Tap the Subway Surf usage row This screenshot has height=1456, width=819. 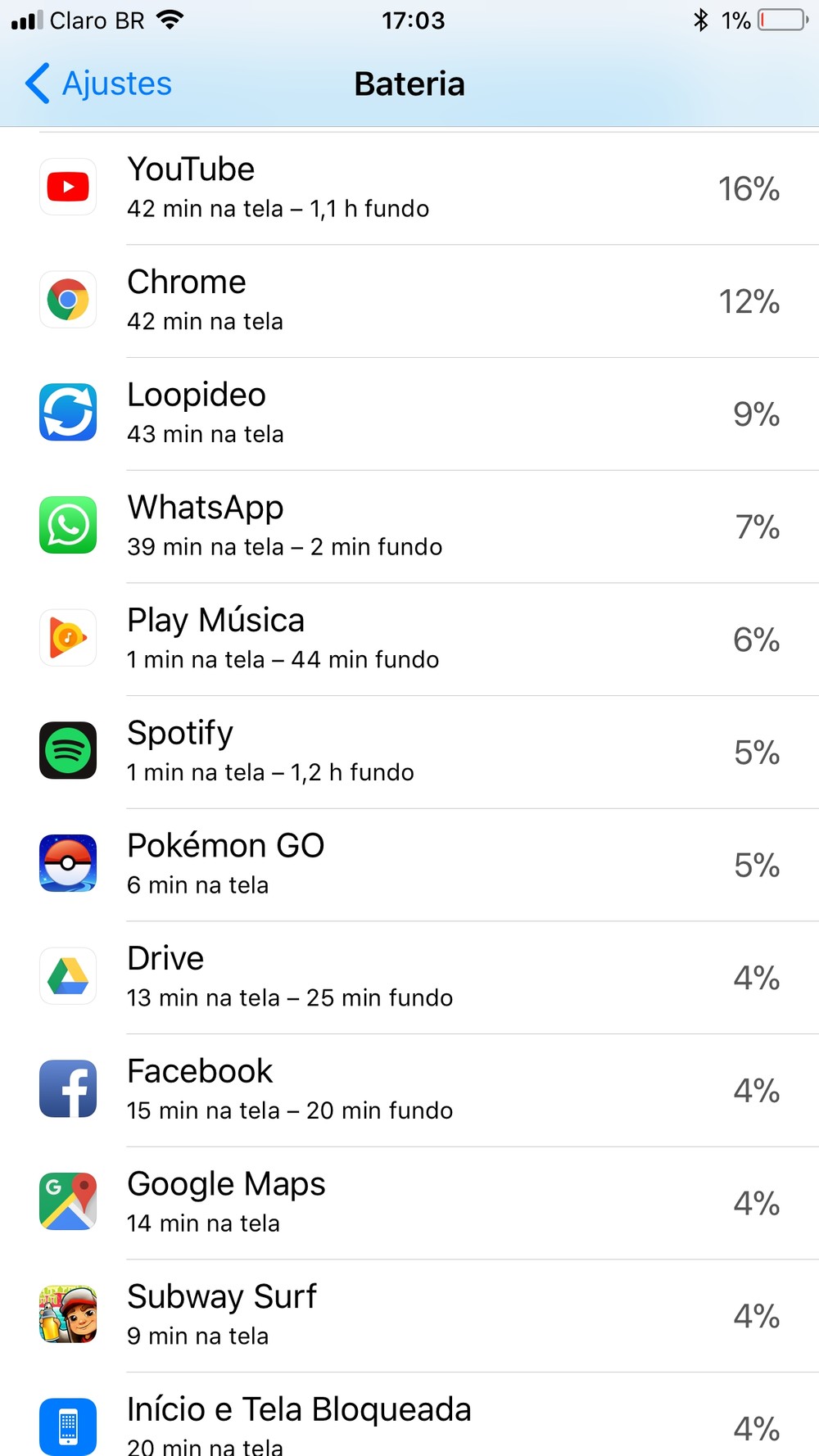click(409, 1315)
